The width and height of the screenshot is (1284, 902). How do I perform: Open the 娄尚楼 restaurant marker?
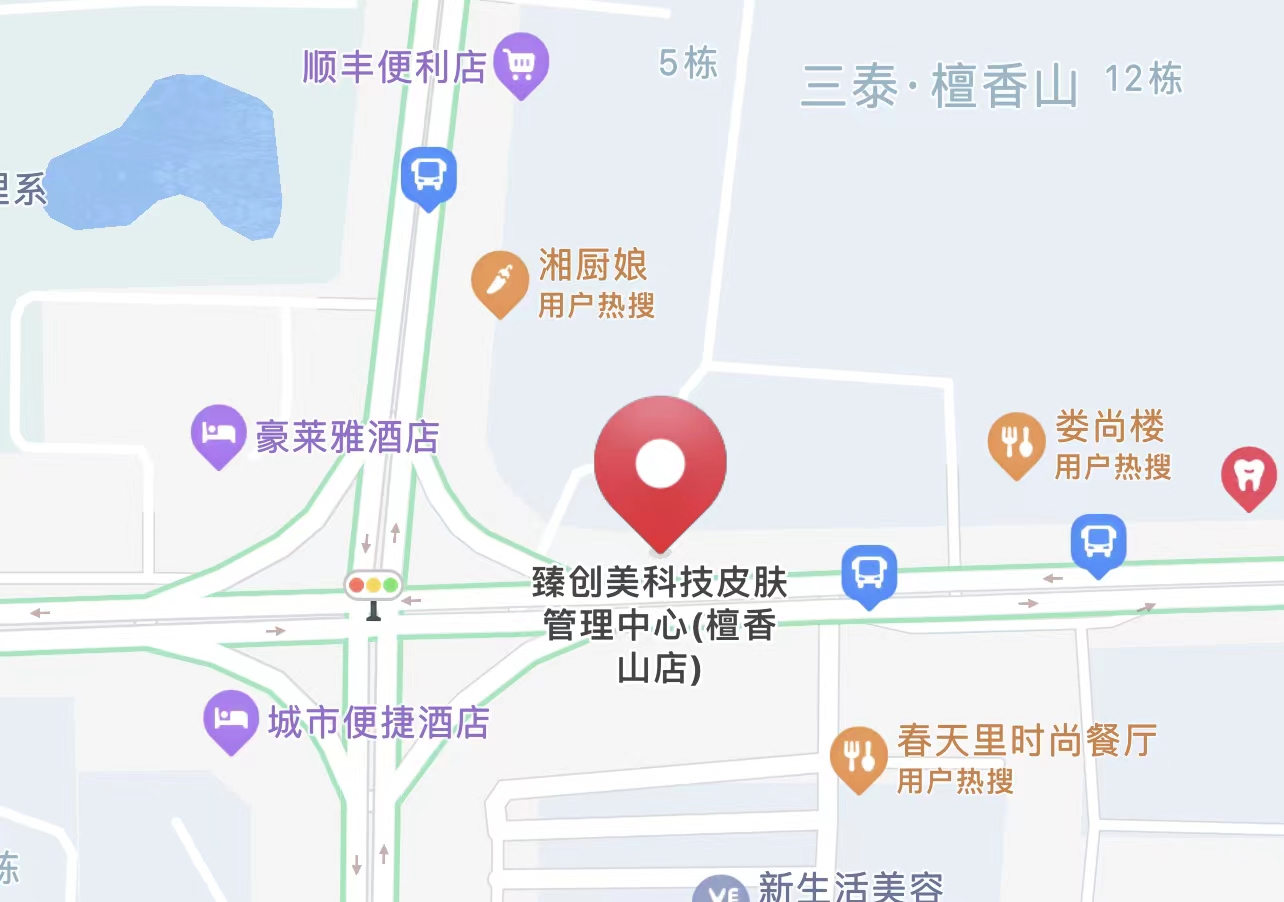click(x=1016, y=441)
